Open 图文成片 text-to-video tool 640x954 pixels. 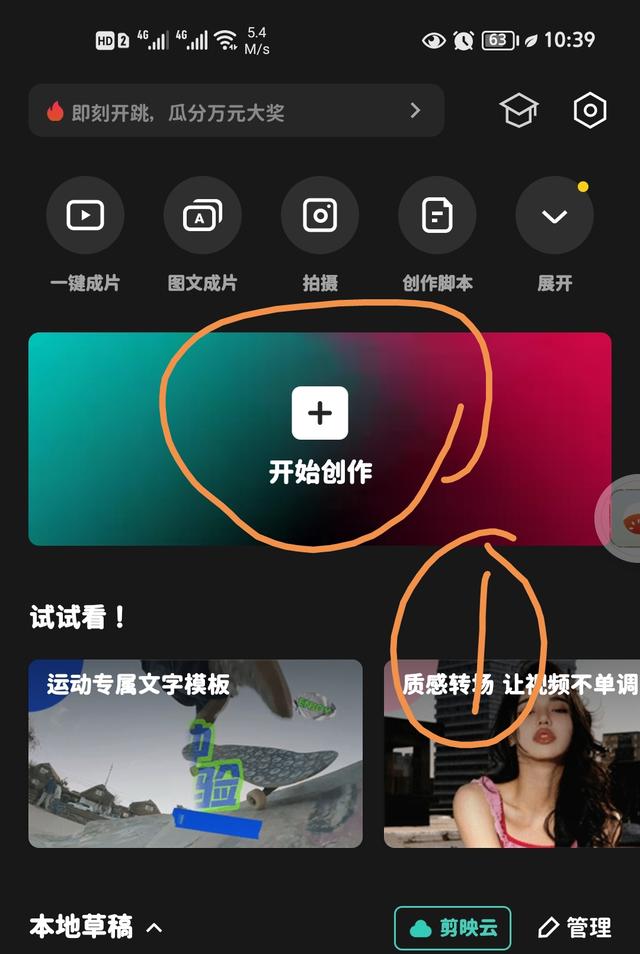(202, 216)
